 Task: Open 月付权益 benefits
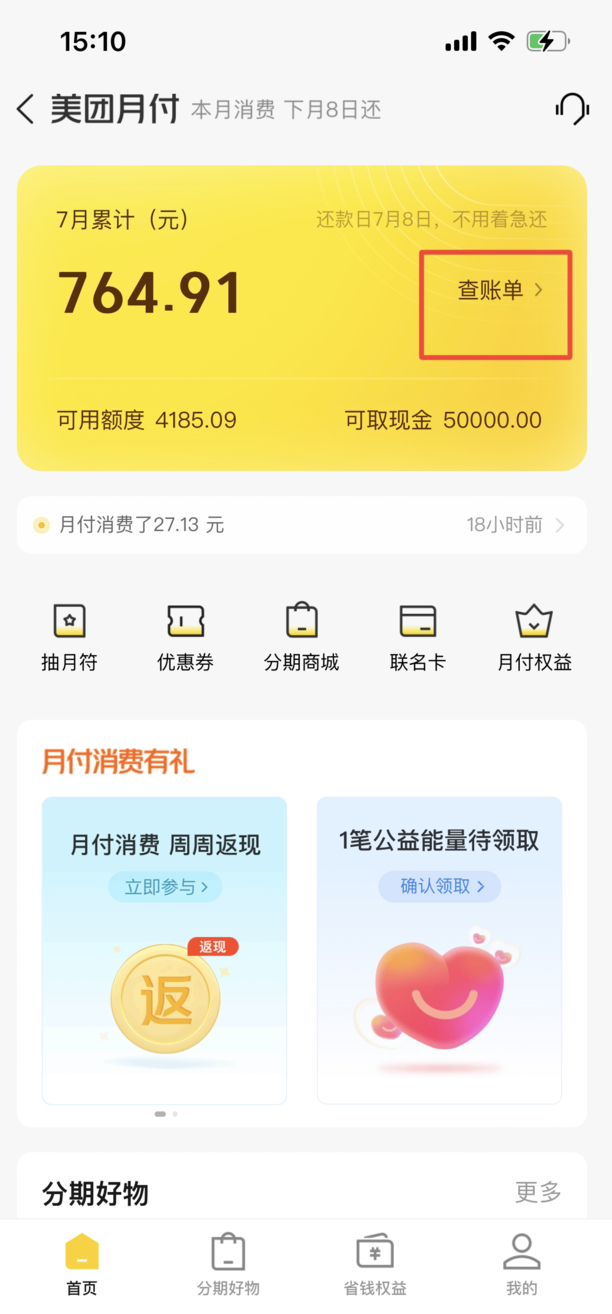[x=534, y=637]
